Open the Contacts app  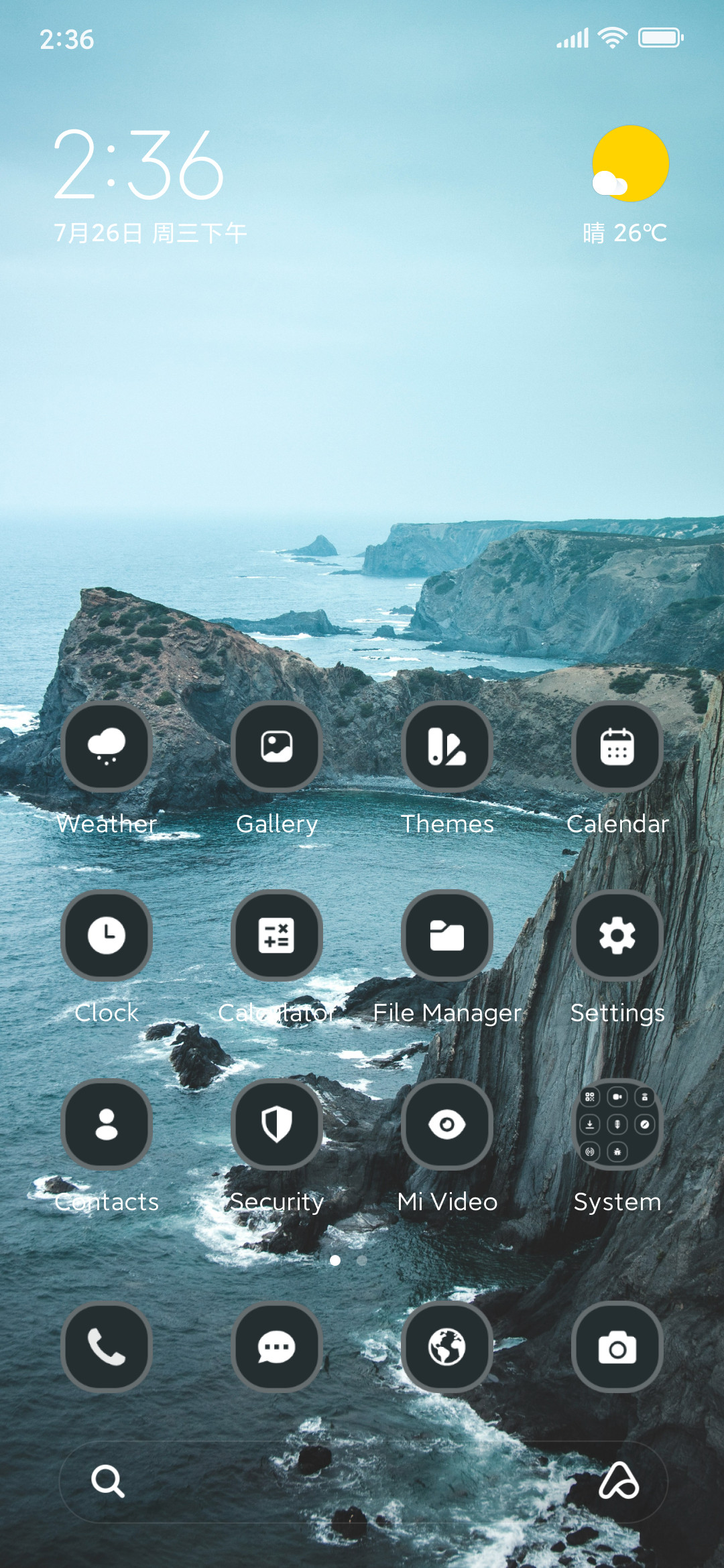[107, 1124]
